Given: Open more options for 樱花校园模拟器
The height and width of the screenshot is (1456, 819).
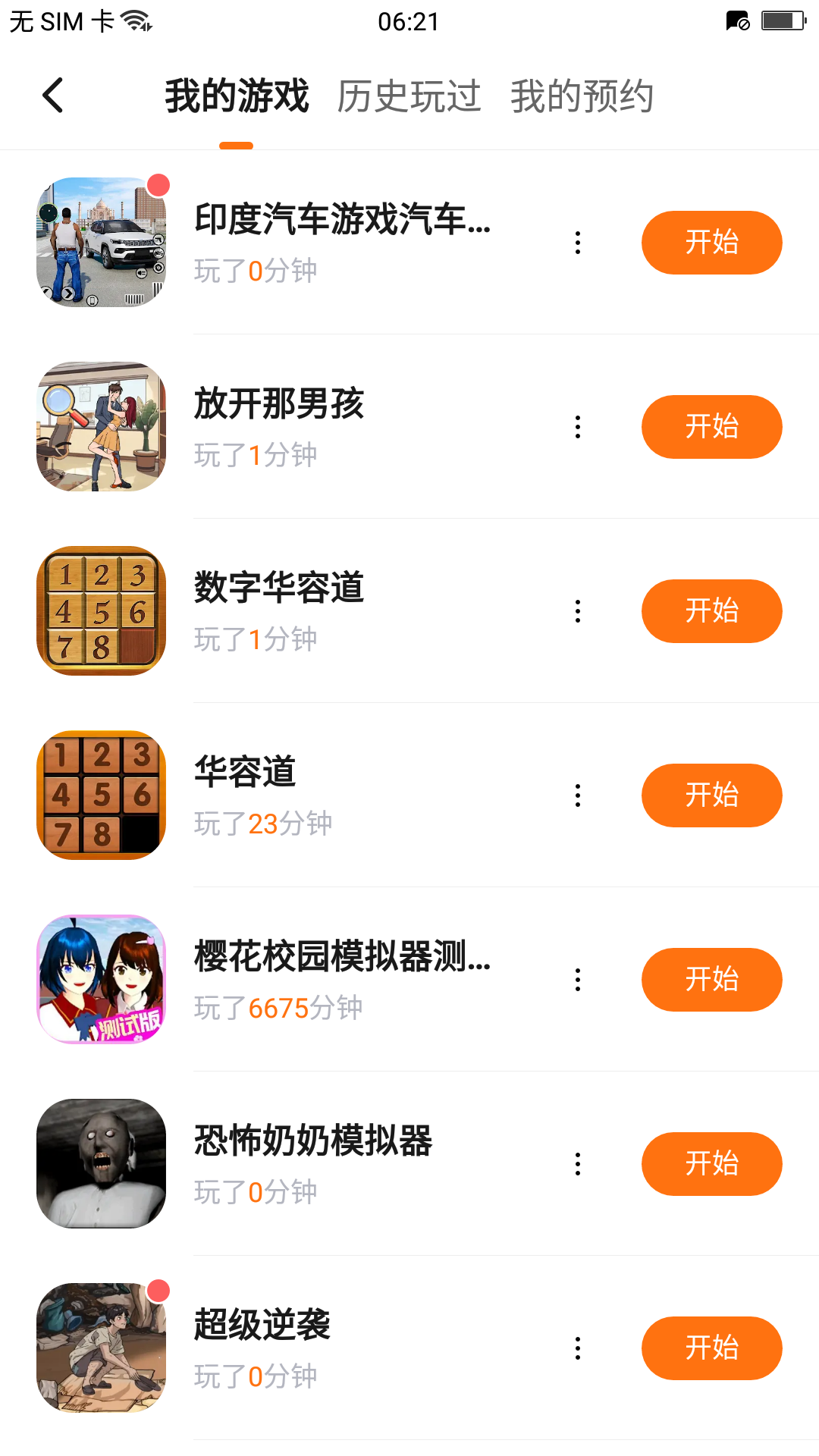Looking at the screenshot, I should tap(578, 980).
